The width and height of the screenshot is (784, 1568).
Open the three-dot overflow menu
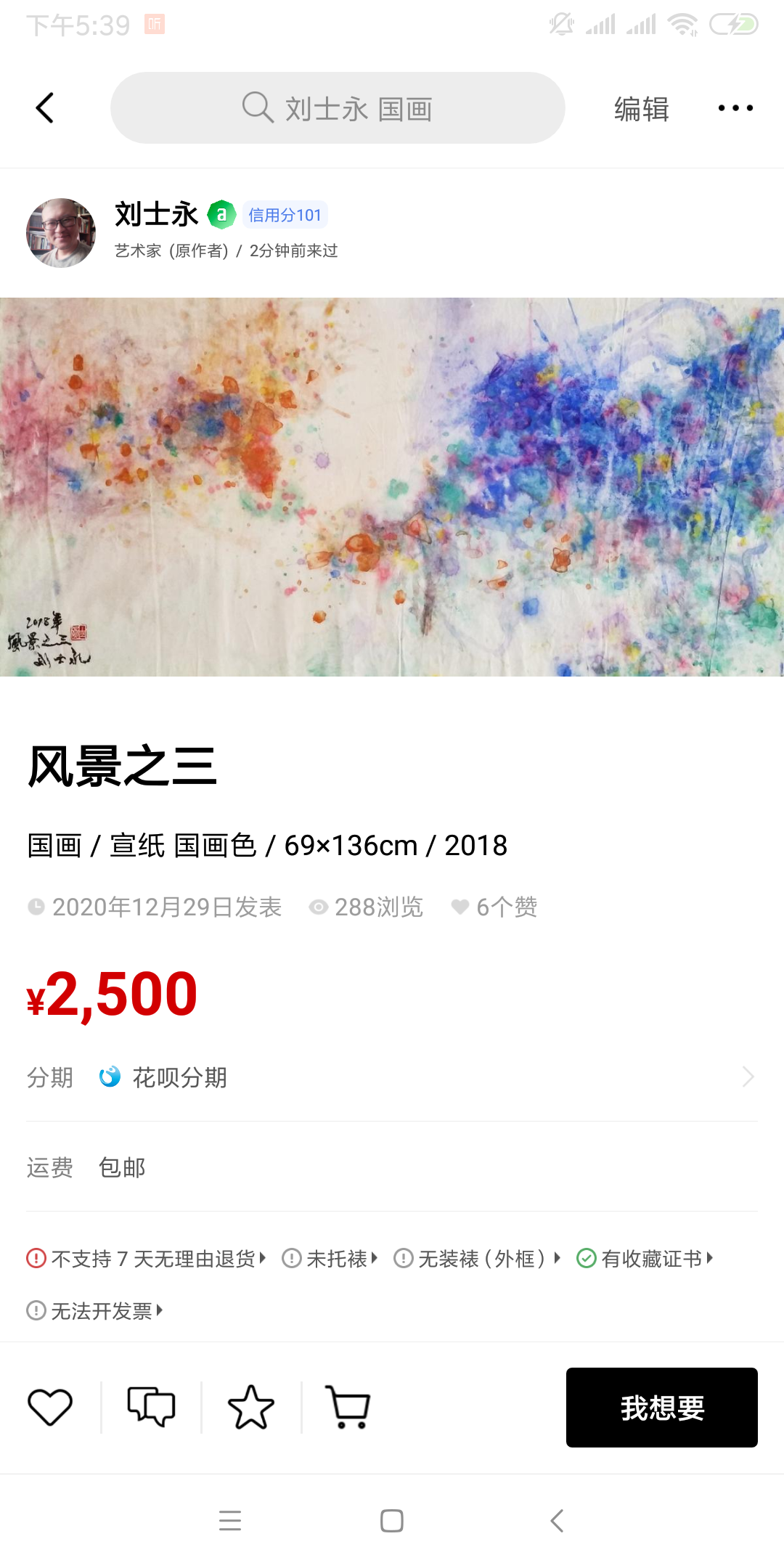(735, 108)
